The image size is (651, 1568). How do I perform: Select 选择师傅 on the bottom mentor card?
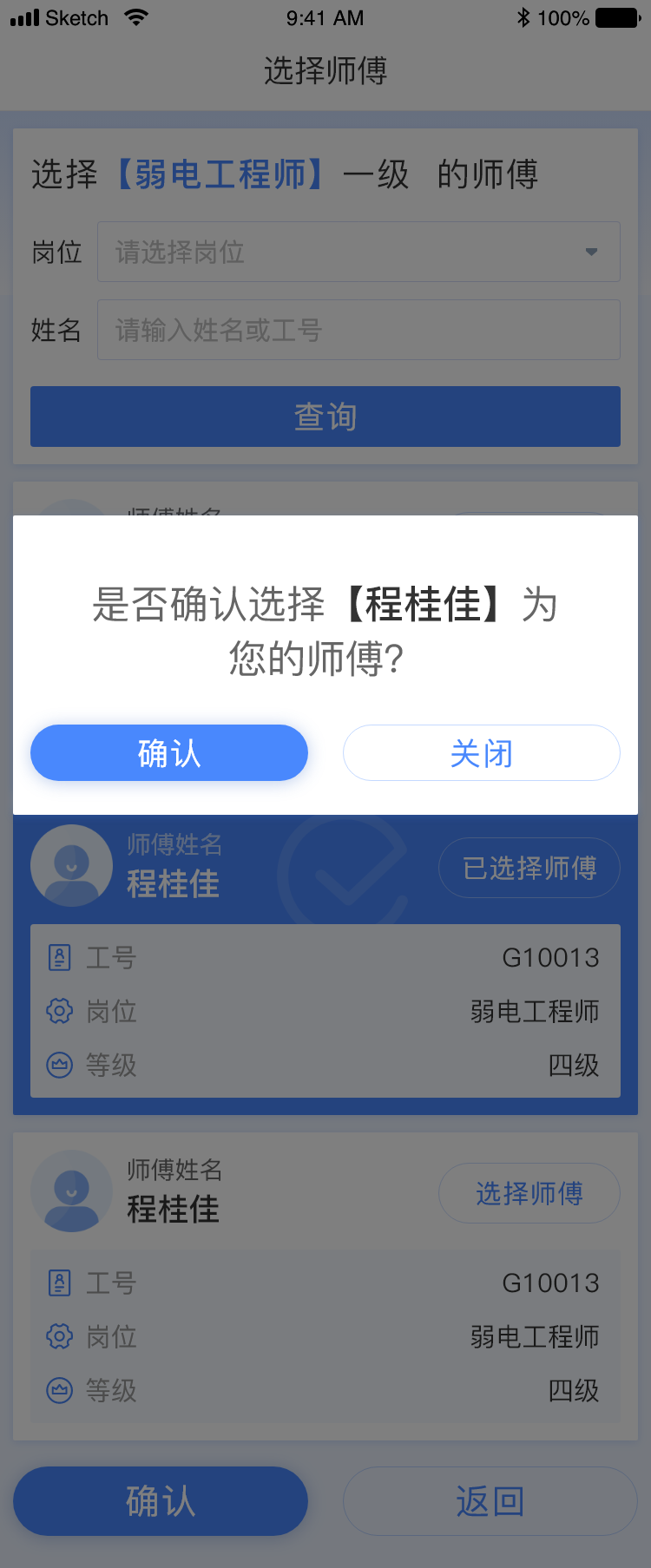point(529,1193)
